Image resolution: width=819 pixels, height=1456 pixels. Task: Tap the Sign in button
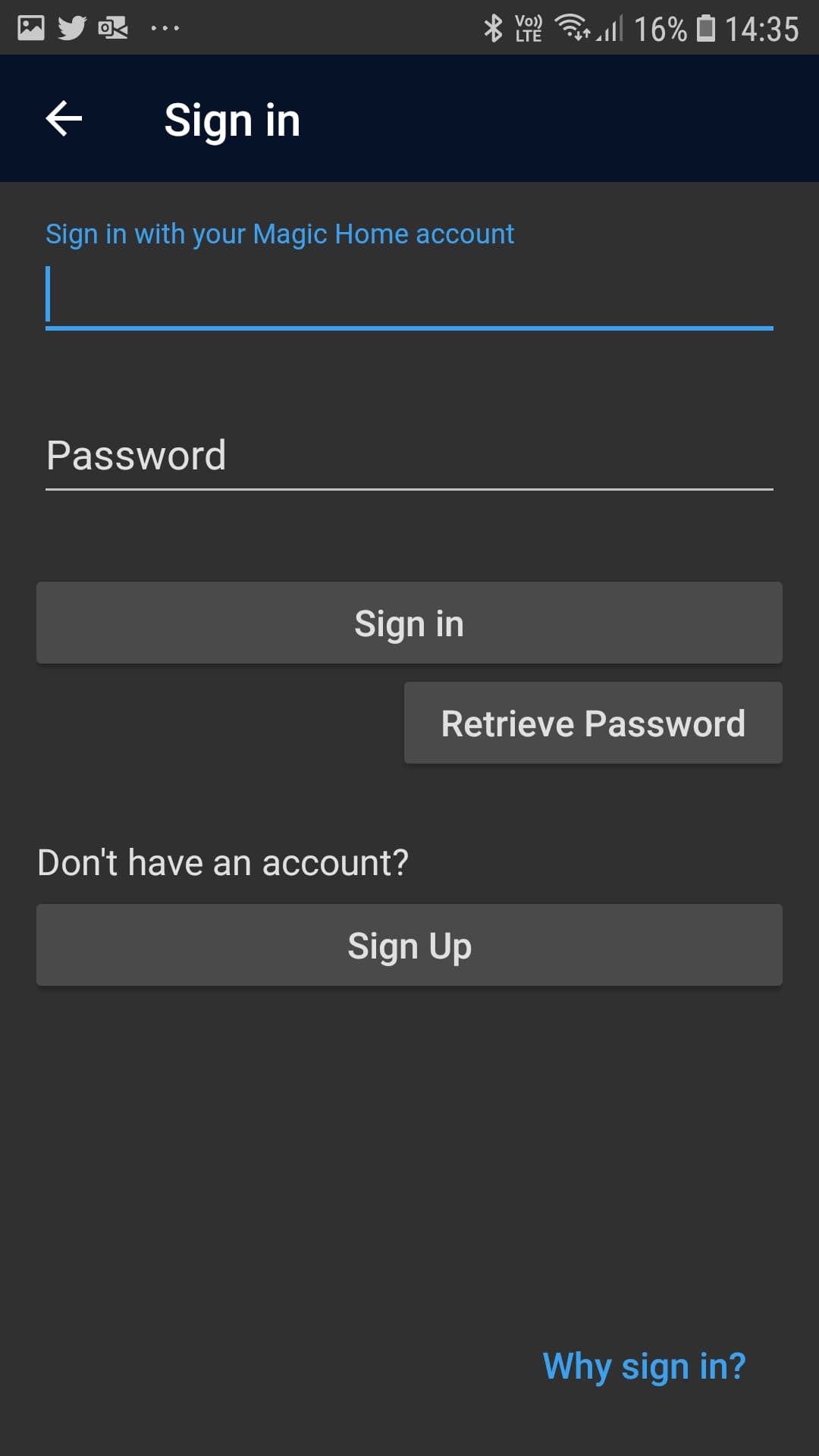[409, 623]
